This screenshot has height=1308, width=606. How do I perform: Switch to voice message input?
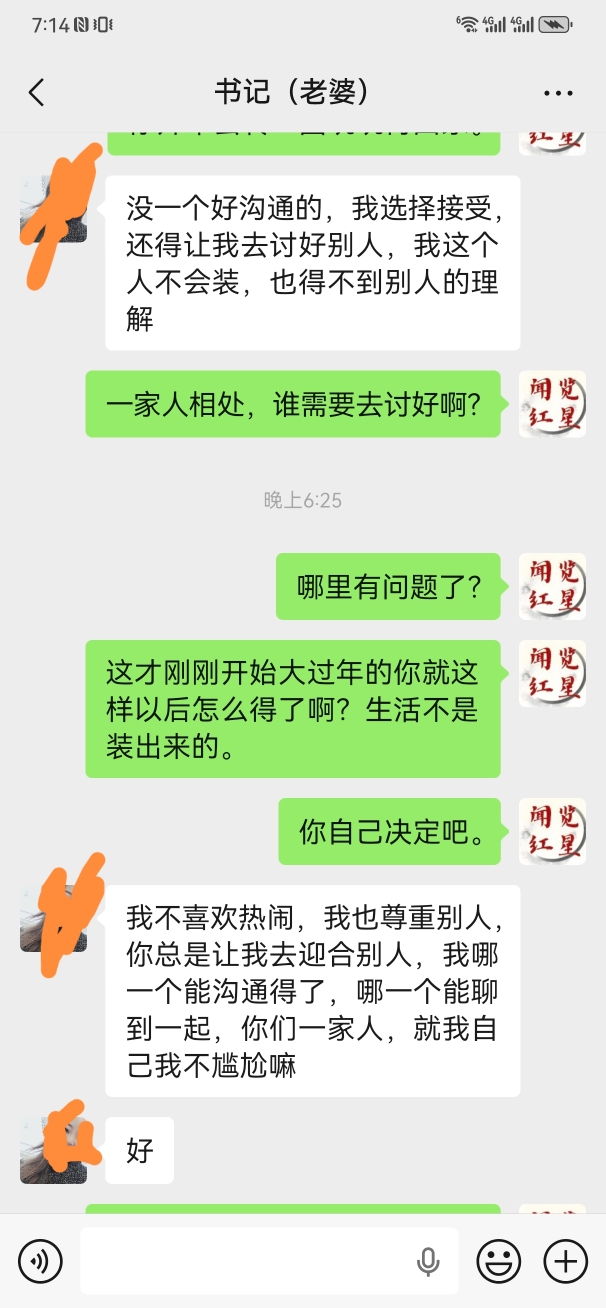click(x=40, y=1260)
